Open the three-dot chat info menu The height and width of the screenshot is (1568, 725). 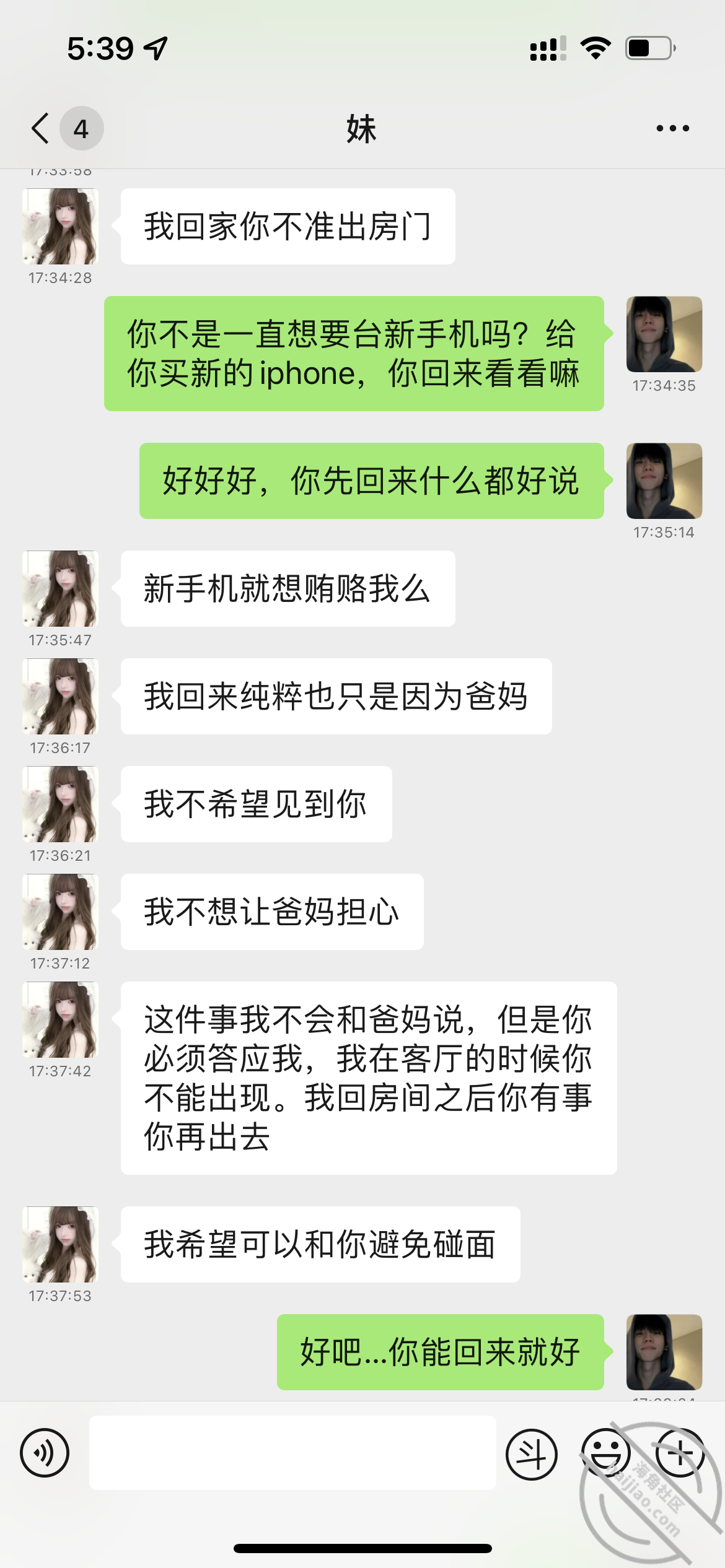pos(672,128)
